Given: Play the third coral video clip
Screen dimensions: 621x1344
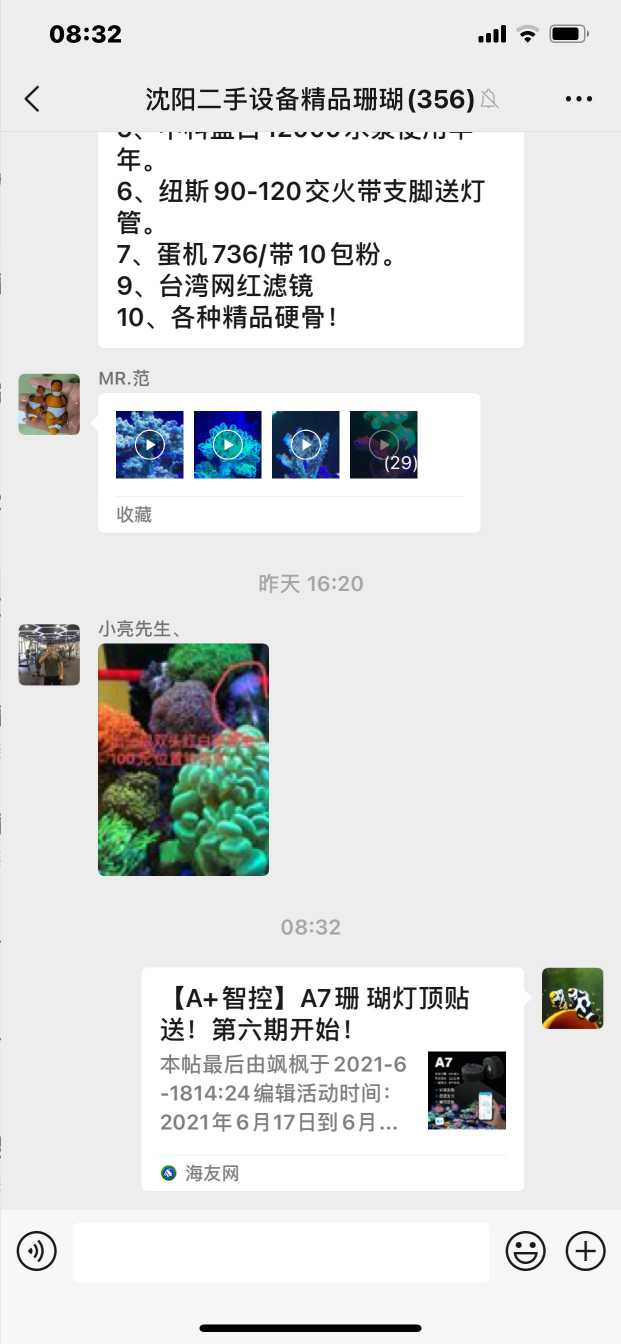Looking at the screenshot, I should click(x=306, y=444).
